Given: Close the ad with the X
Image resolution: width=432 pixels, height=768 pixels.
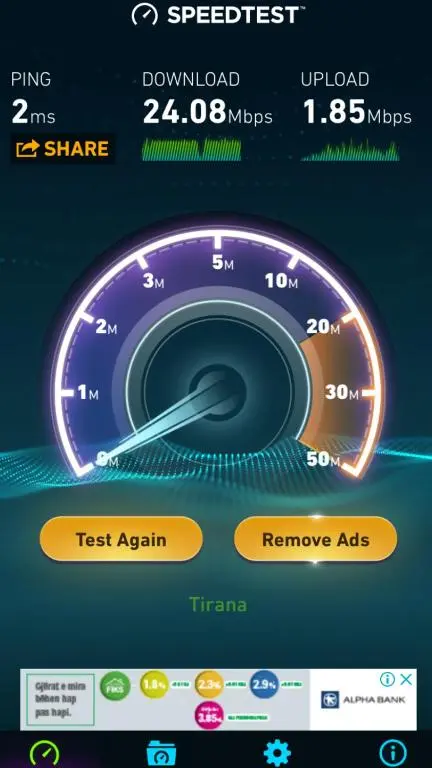Looking at the screenshot, I should click(x=406, y=679).
